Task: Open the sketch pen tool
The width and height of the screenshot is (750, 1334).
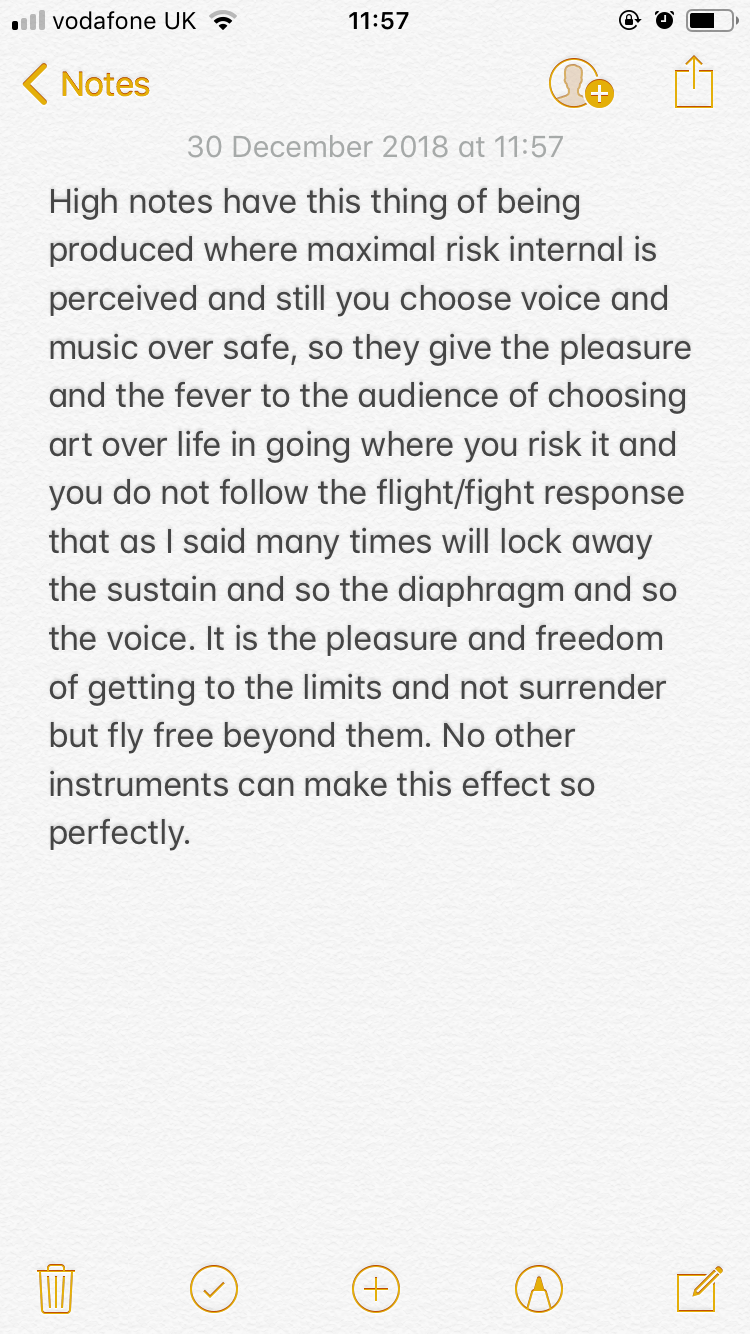Action: pyautogui.click(x=538, y=1288)
